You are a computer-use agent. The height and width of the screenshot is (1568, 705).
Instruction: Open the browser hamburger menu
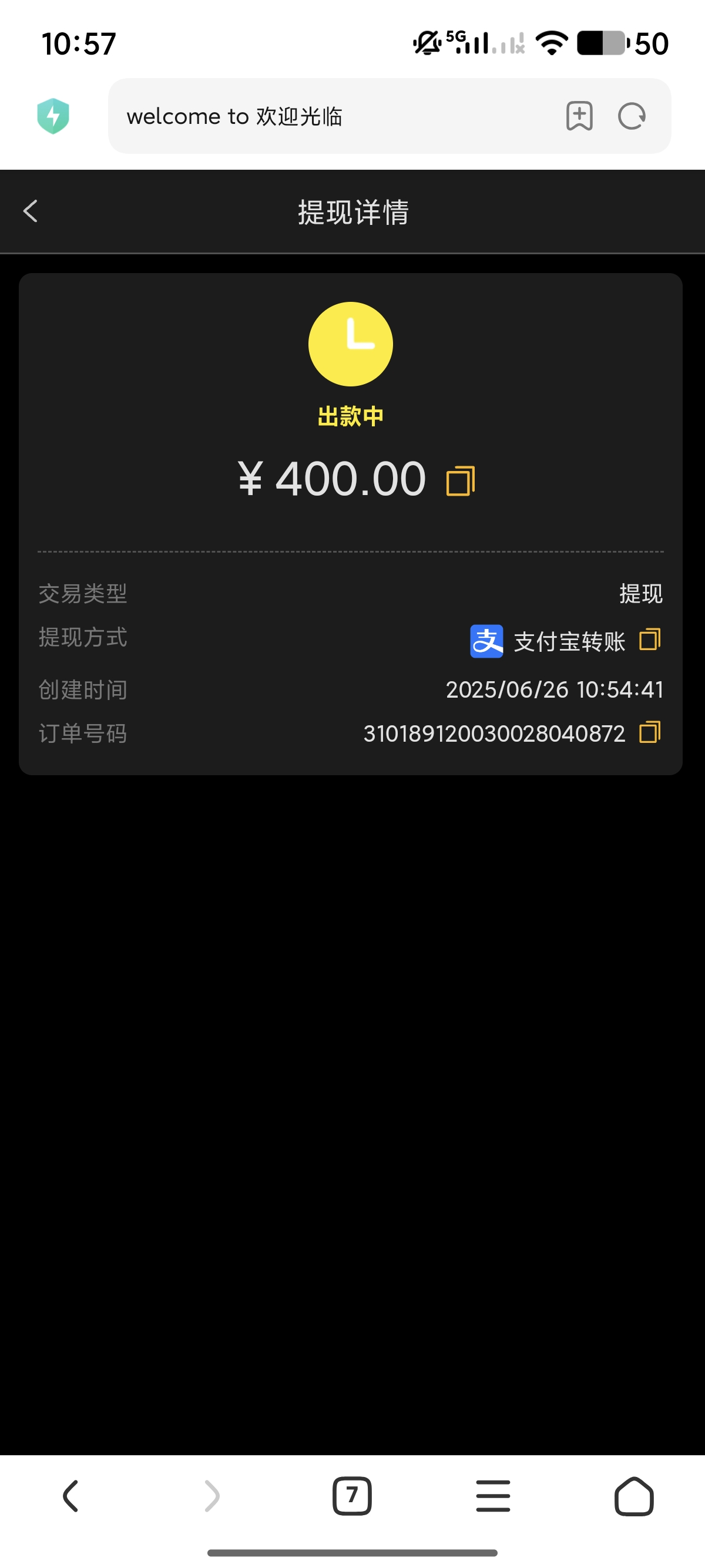pos(493,1496)
